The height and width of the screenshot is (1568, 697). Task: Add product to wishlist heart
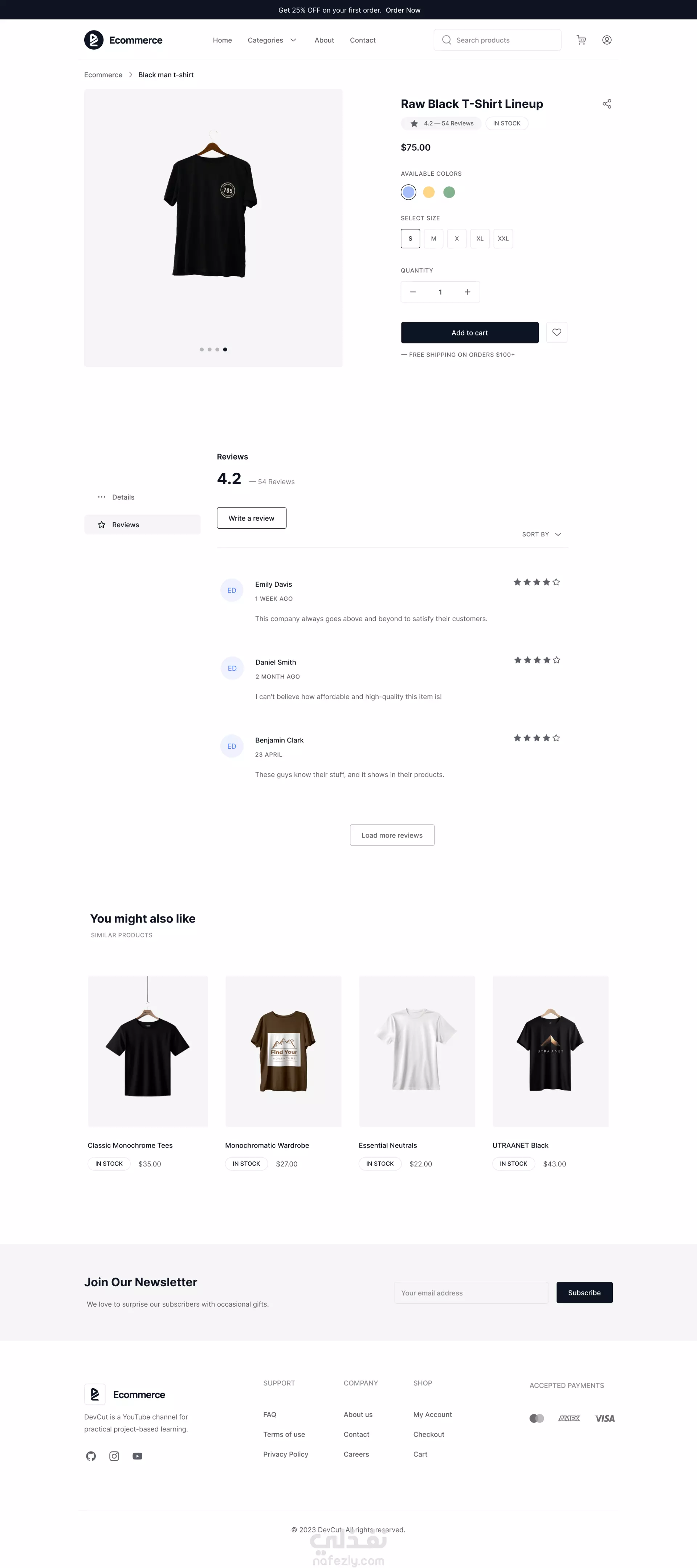557,332
